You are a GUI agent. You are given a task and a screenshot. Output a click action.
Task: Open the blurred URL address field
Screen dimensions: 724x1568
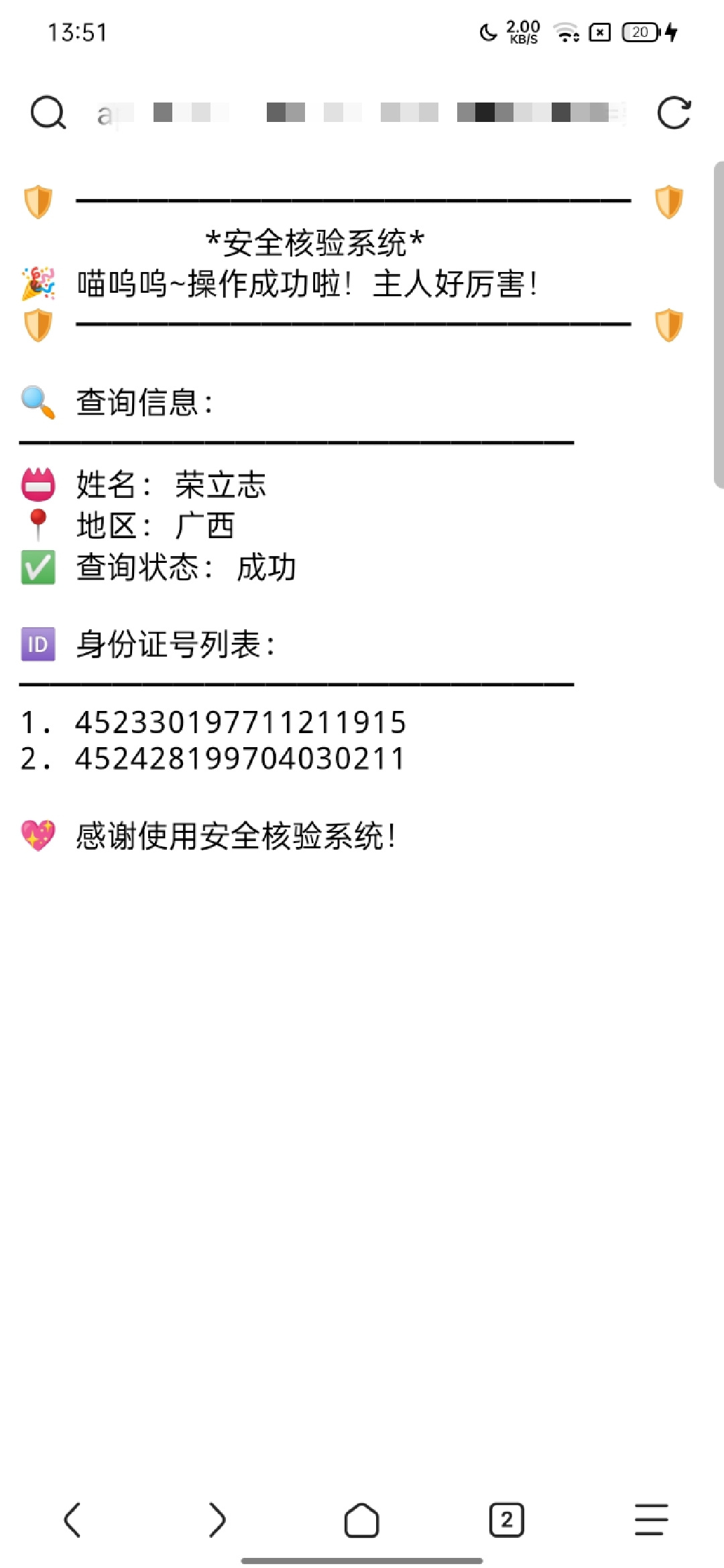coord(362,113)
